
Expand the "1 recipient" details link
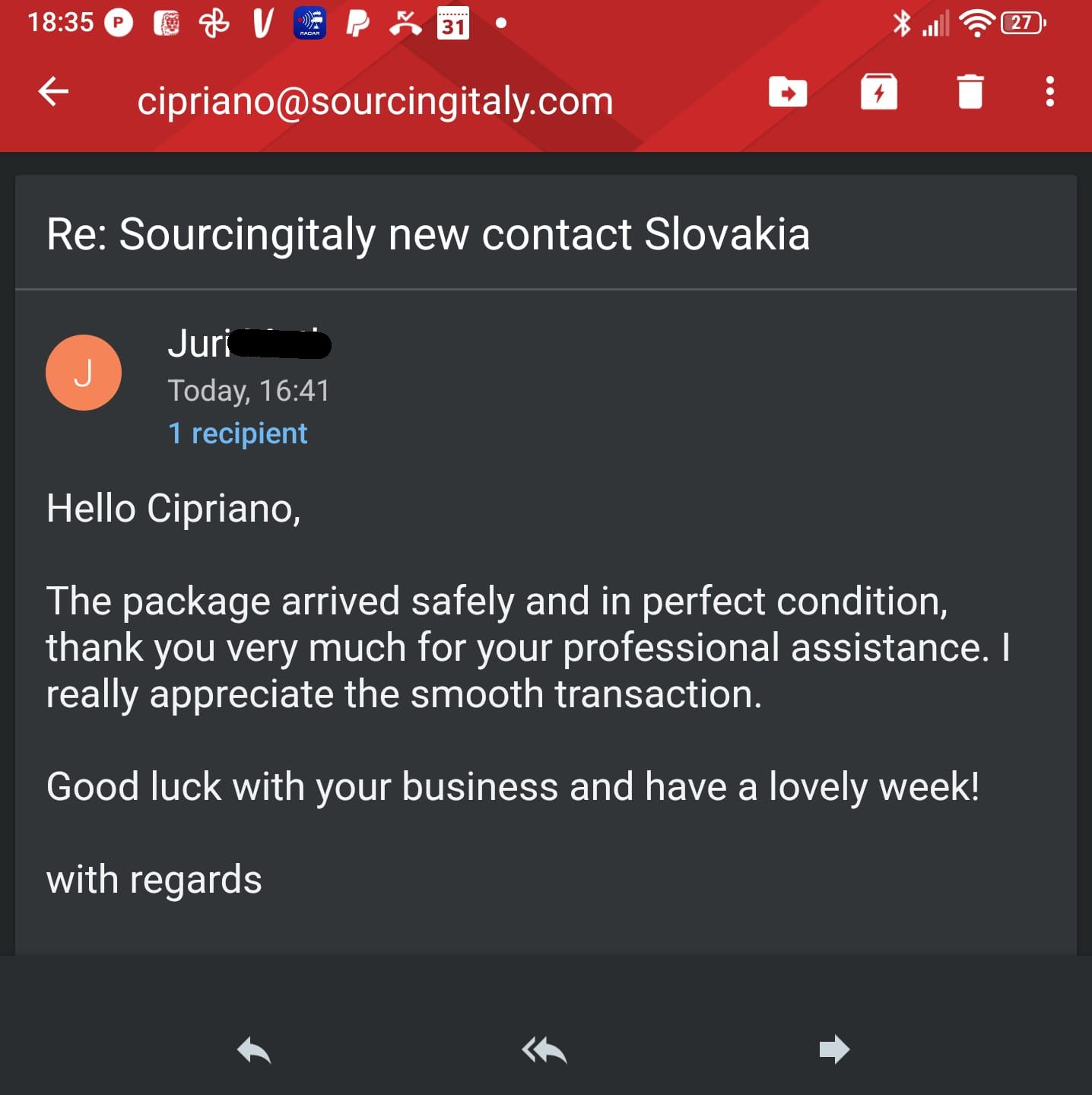click(237, 433)
